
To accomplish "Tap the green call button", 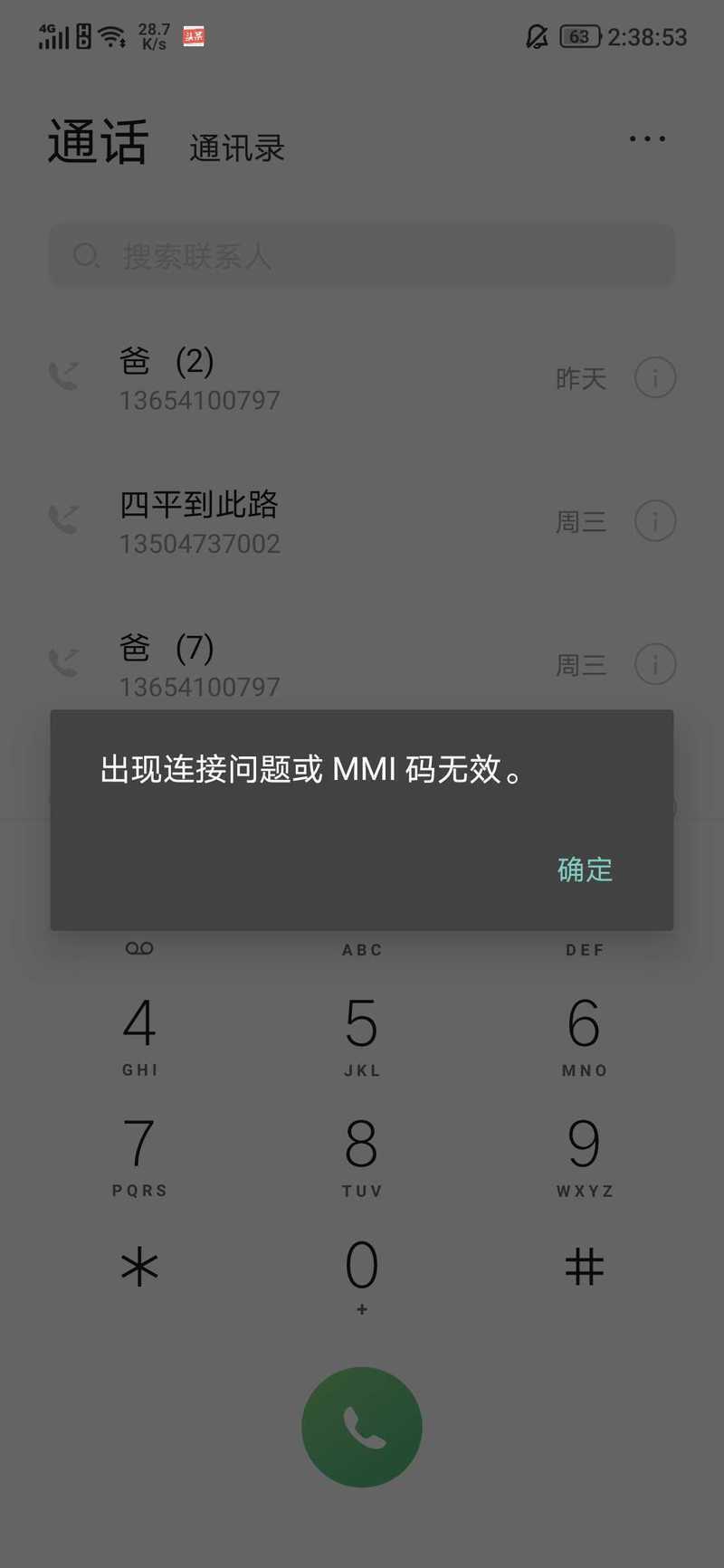I will click(362, 1427).
